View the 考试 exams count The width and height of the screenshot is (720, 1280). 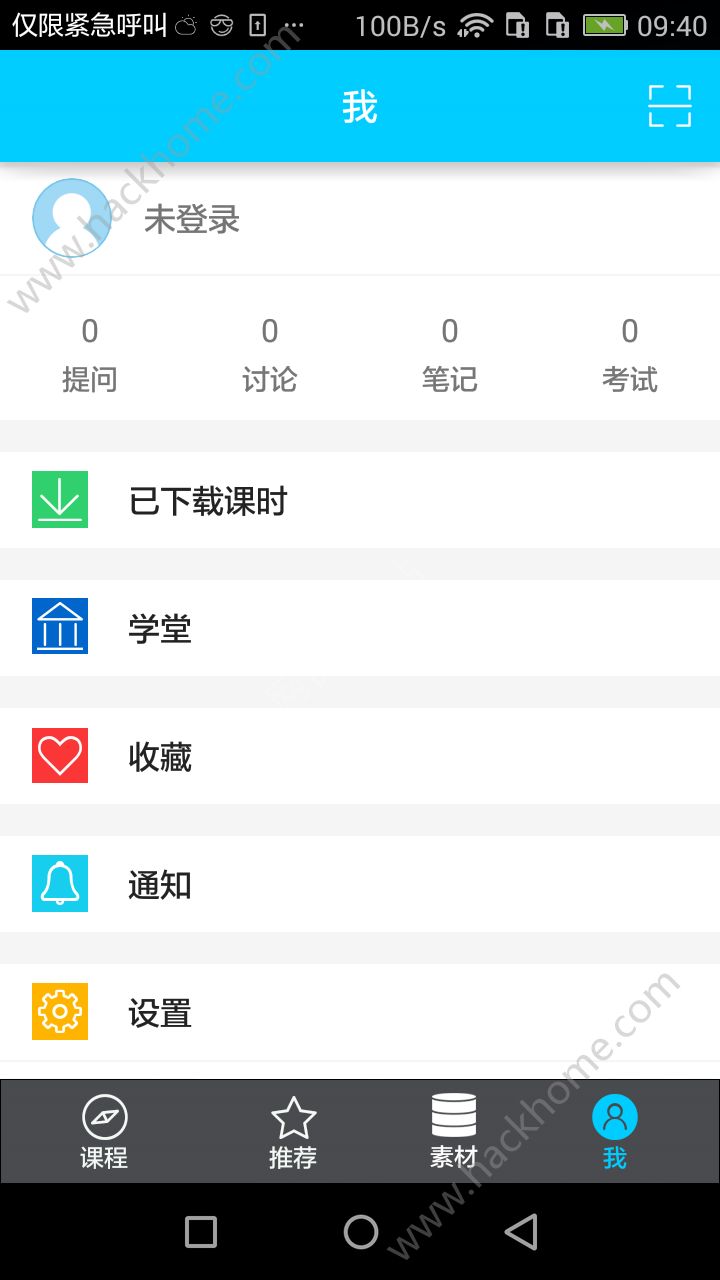630,354
